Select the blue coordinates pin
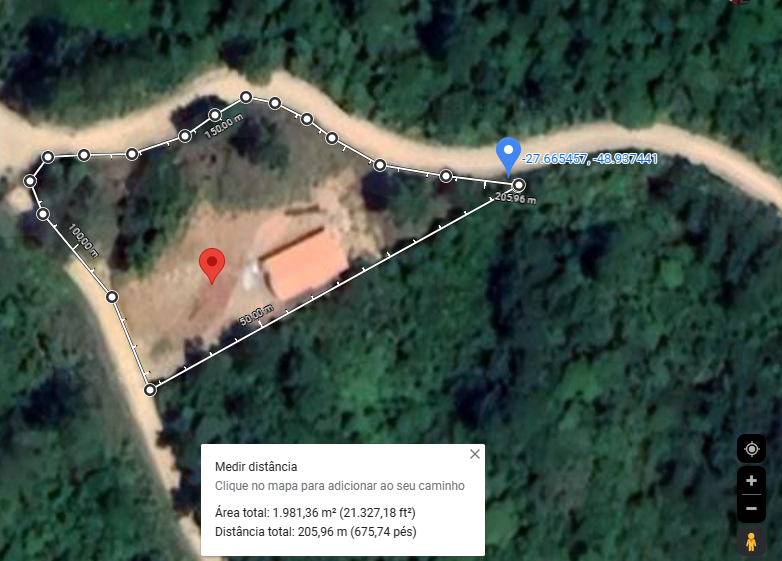 pyautogui.click(x=509, y=154)
